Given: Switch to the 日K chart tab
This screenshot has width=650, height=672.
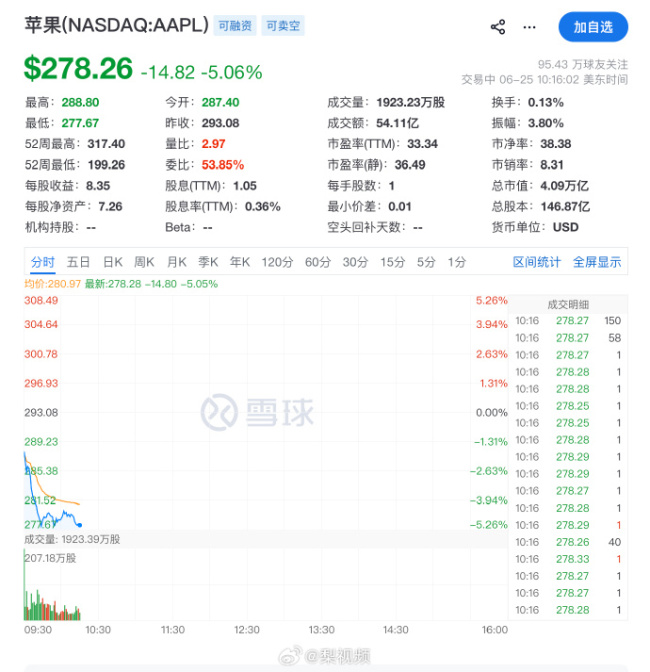Looking at the screenshot, I should pos(113,262).
